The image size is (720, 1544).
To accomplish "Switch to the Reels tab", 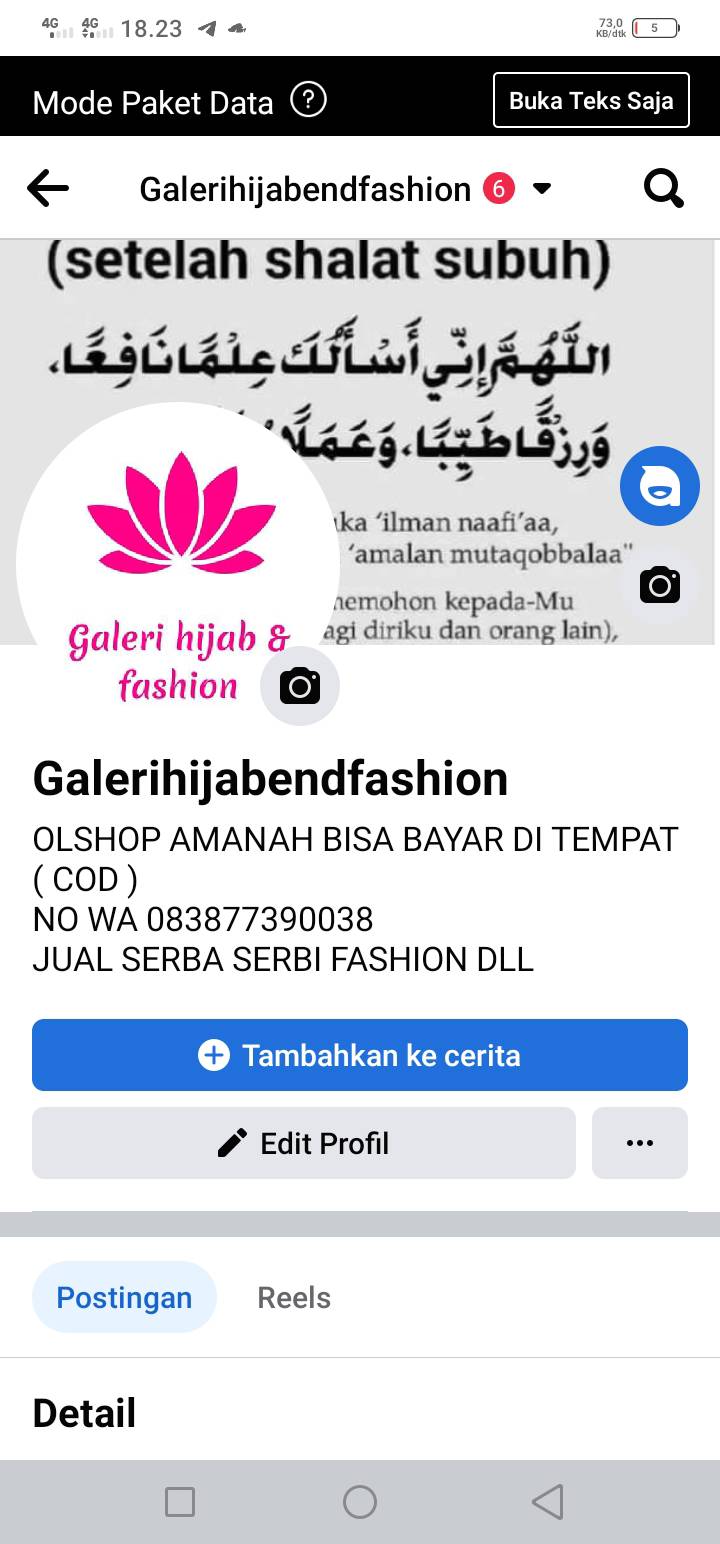I will coord(294,1297).
